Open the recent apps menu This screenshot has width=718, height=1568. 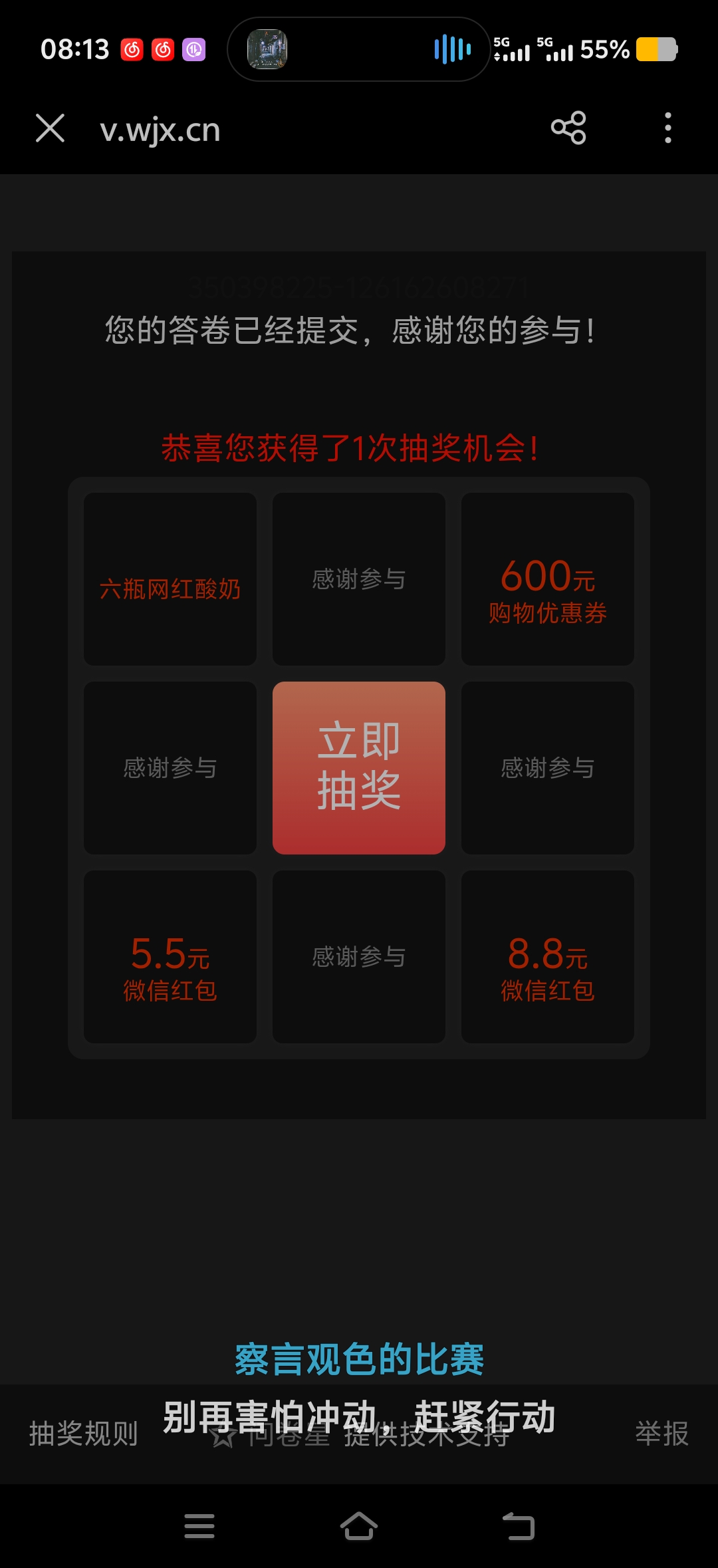(x=199, y=1526)
